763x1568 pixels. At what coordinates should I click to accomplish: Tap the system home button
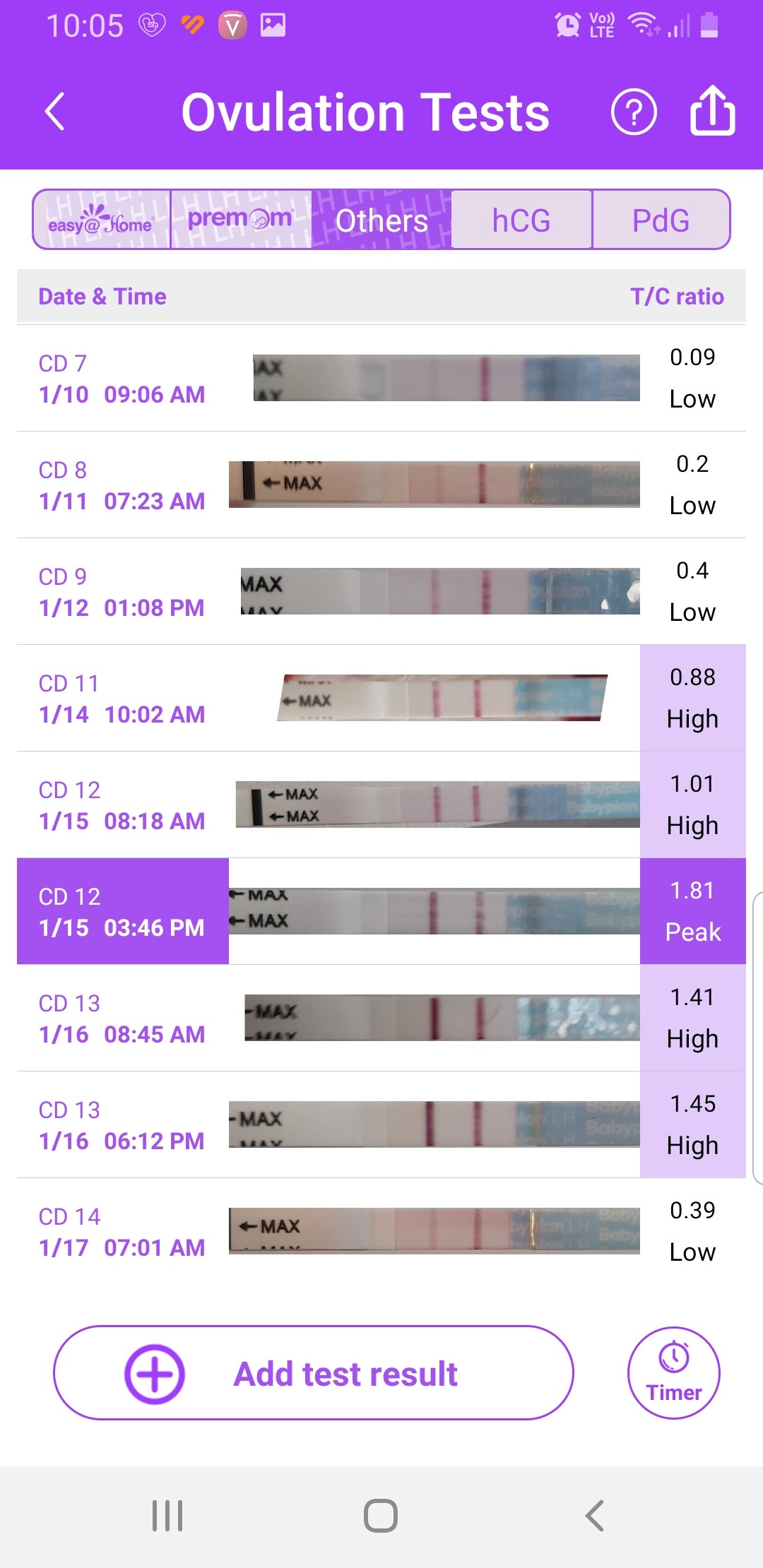pyautogui.click(x=381, y=1516)
